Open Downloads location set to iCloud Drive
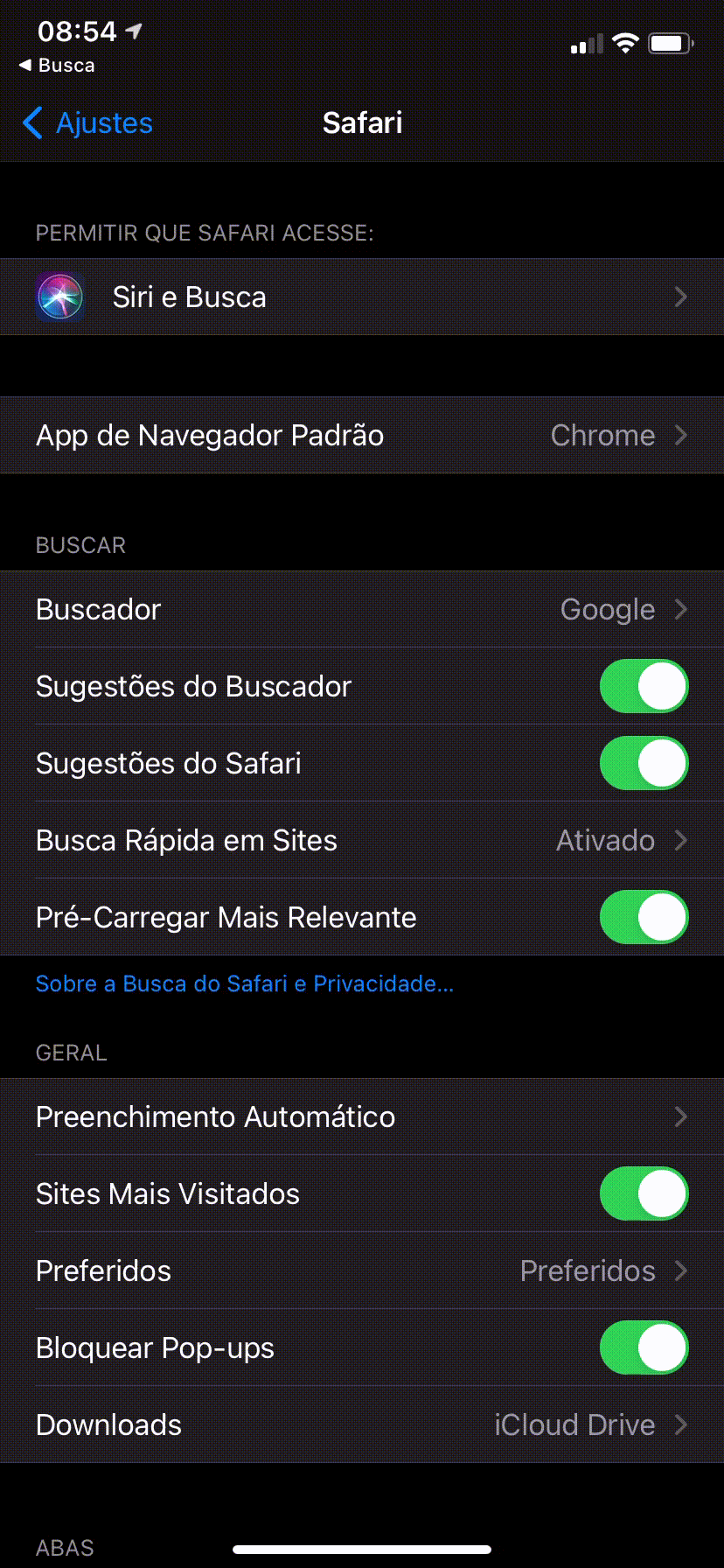The width and height of the screenshot is (724, 1568). coord(362,1424)
